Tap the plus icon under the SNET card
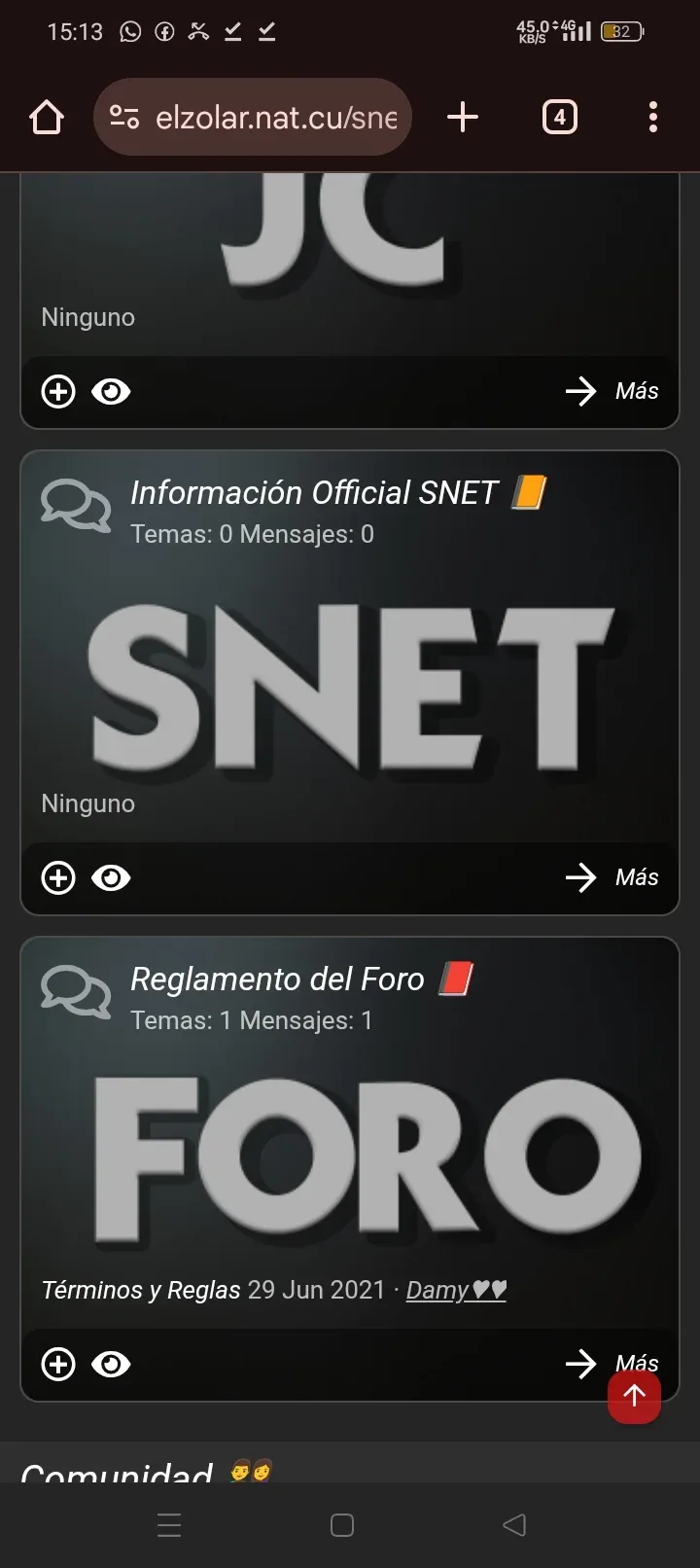 tap(58, 878)
